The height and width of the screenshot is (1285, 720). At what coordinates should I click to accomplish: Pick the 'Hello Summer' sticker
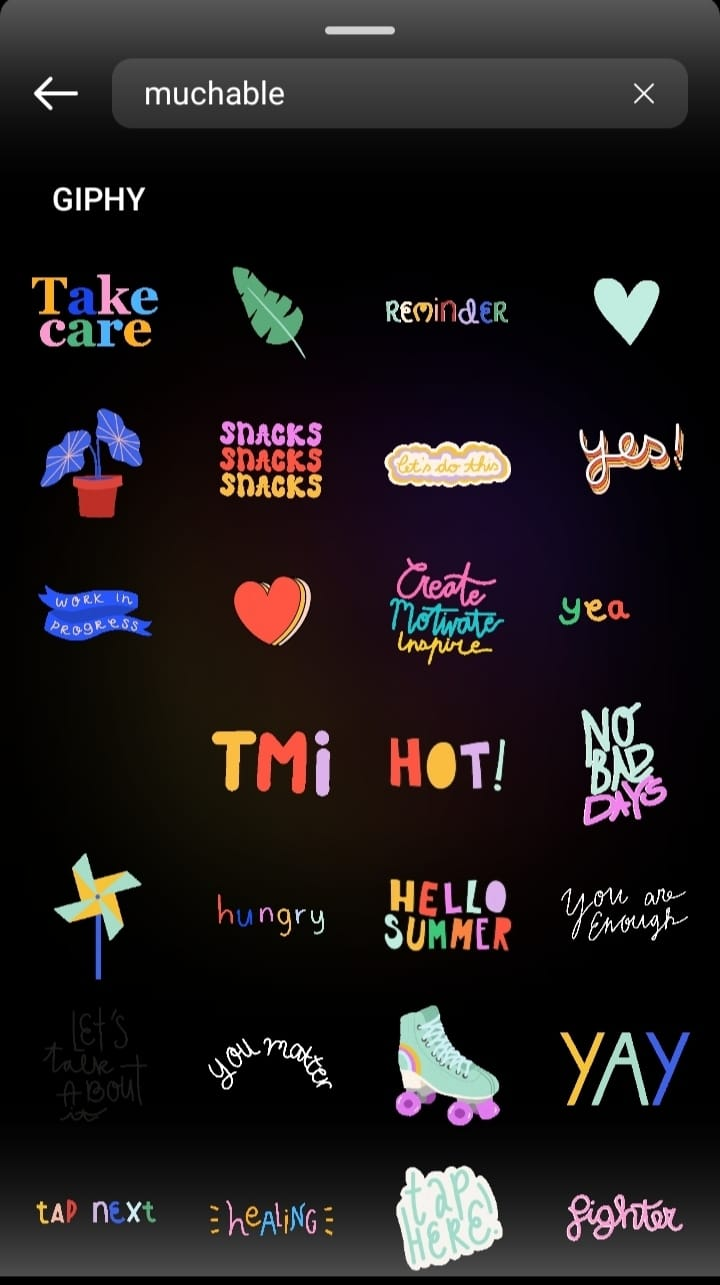447,914
